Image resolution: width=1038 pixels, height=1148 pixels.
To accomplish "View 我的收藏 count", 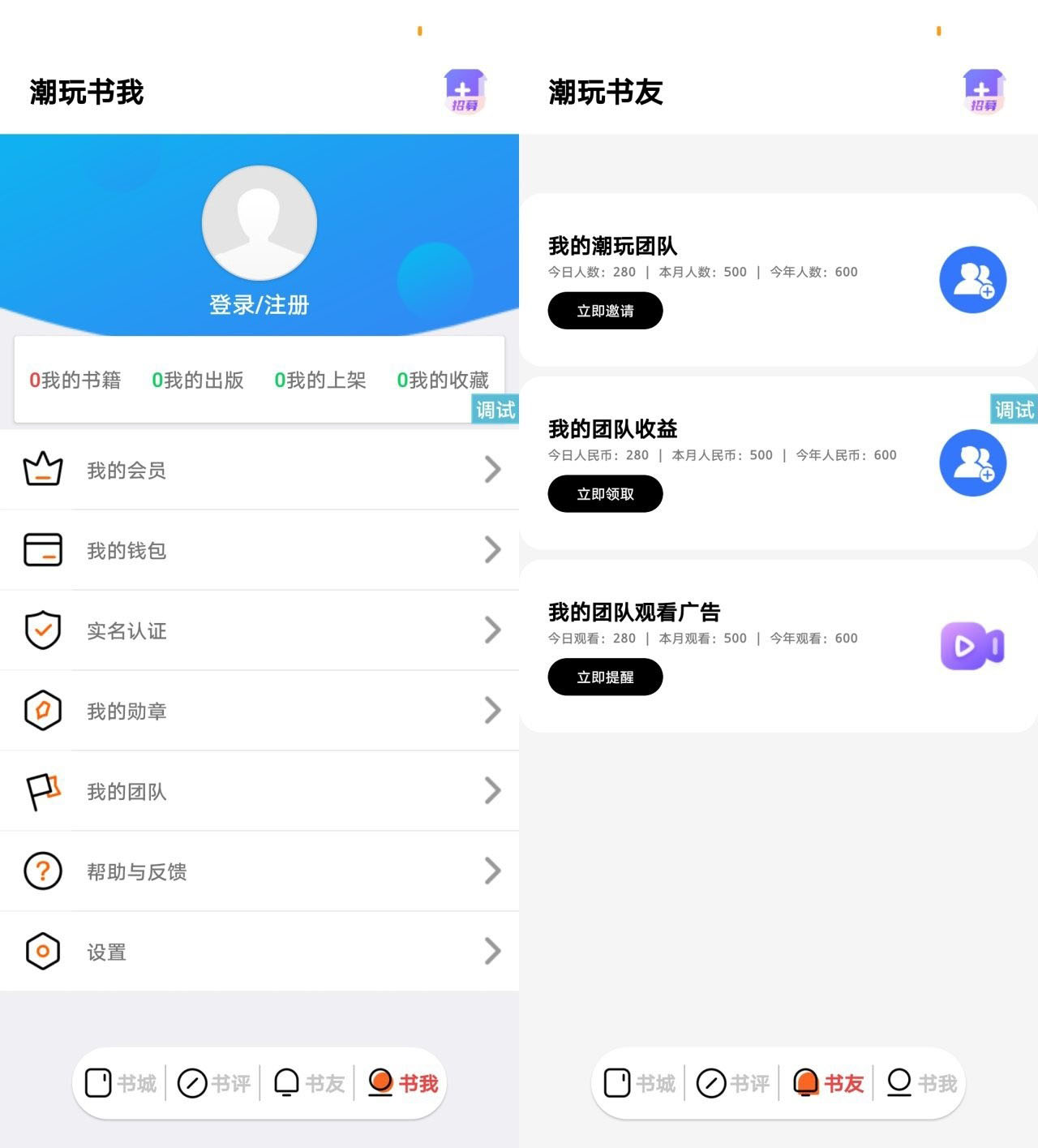I will click(443, 380).
